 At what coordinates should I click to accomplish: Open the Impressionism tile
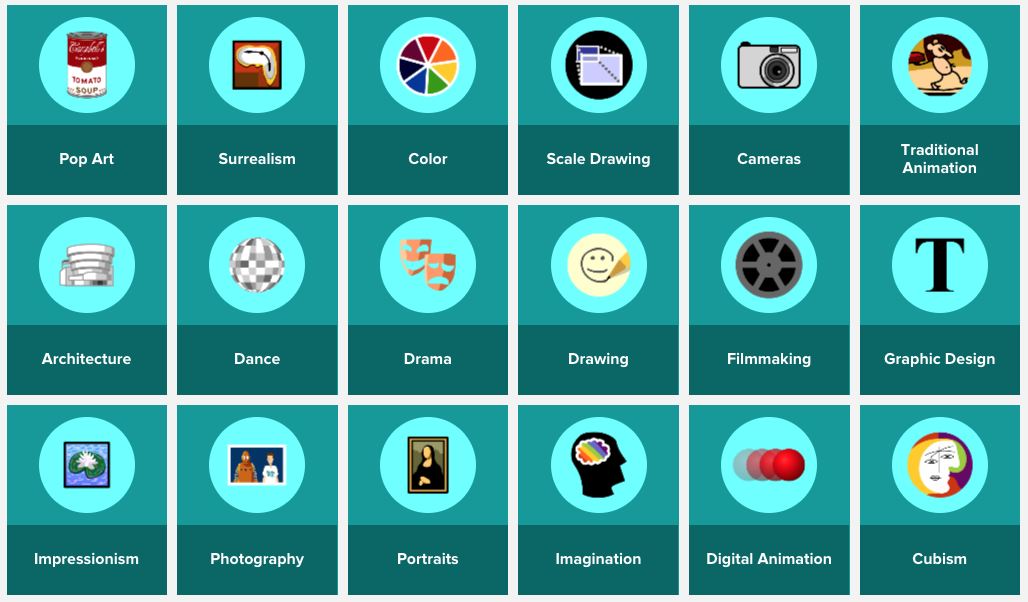point(87,500)
